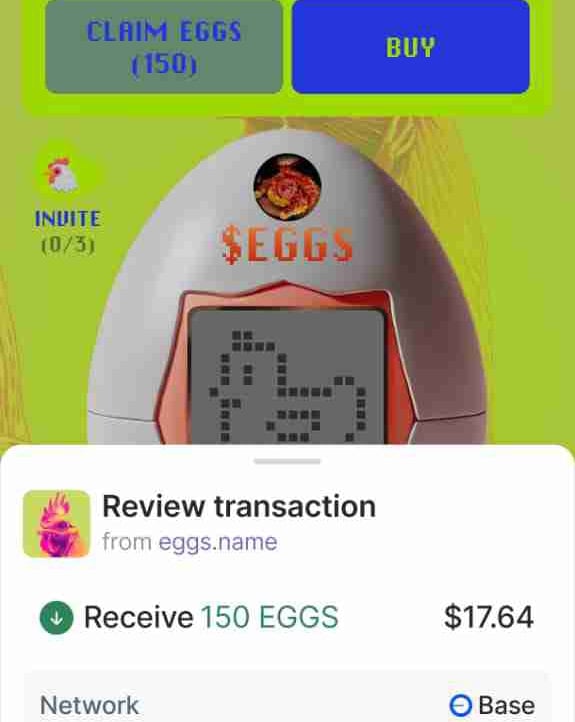Screen dimensions: 575x722
Task: Tap the blue Buy button
Action: click(x=411, y=47)
